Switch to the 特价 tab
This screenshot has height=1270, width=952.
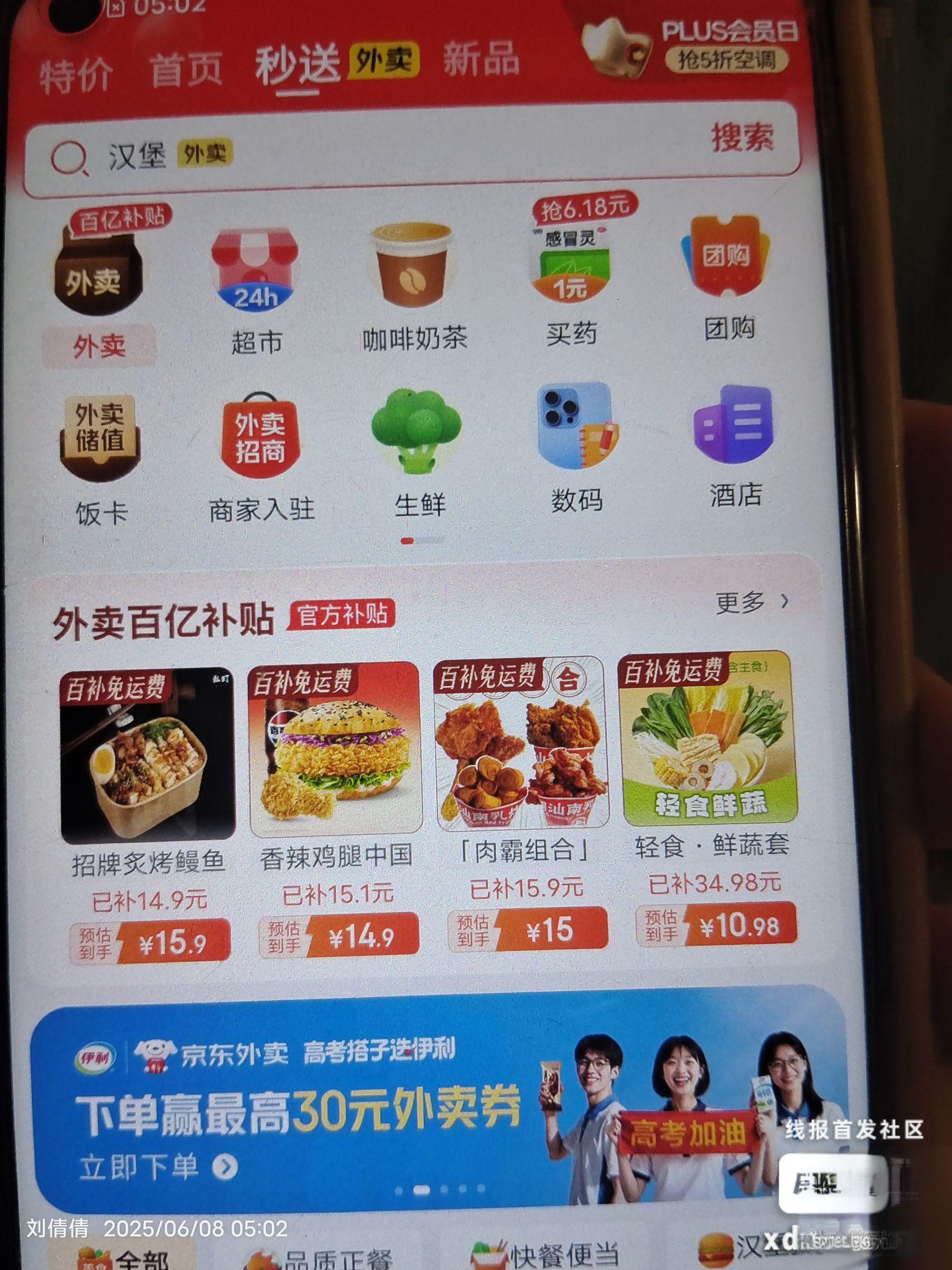click(76, 76)
